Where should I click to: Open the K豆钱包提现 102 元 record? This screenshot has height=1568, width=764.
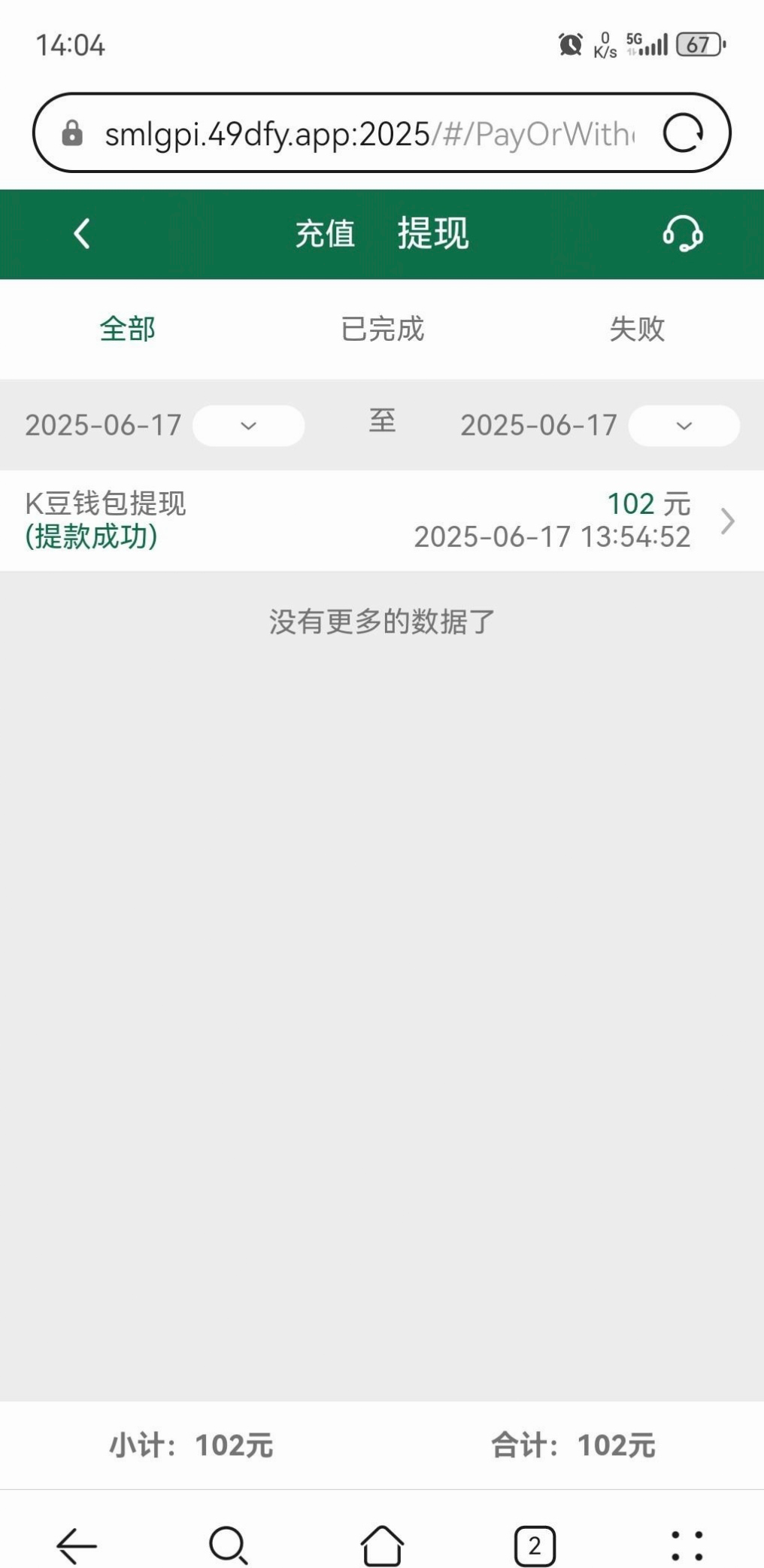382,521
